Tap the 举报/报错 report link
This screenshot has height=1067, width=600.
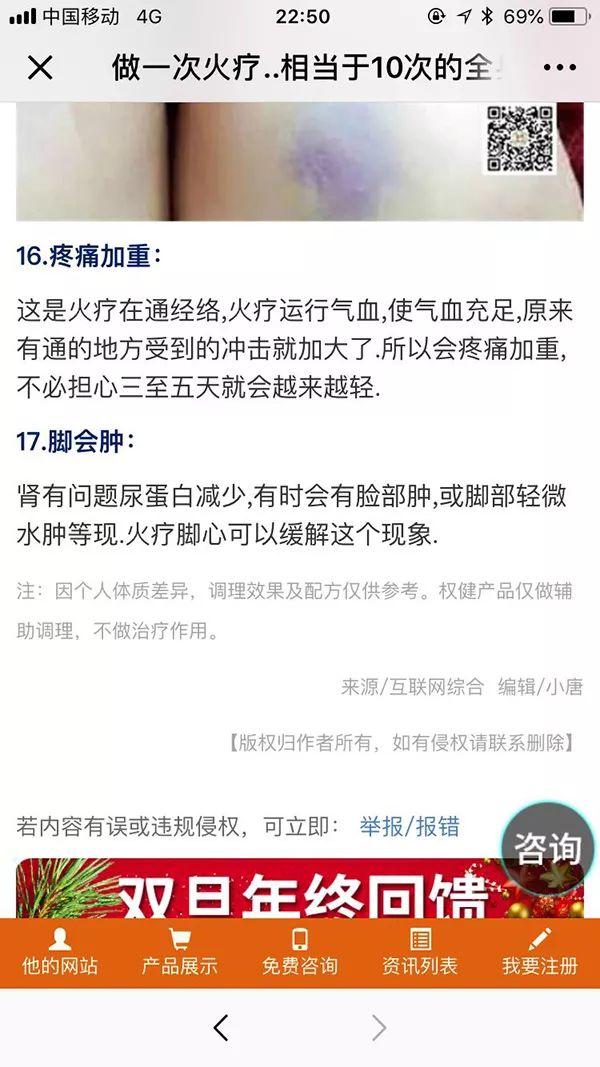(x=410, y=826)
